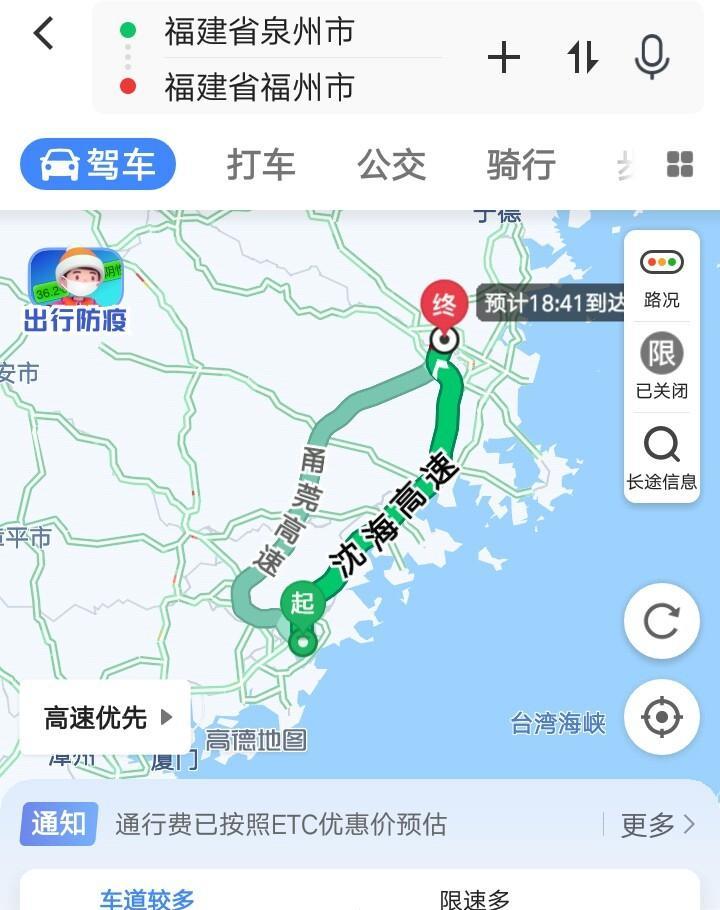Select the 骑行 cycling tab

[521, 164]
